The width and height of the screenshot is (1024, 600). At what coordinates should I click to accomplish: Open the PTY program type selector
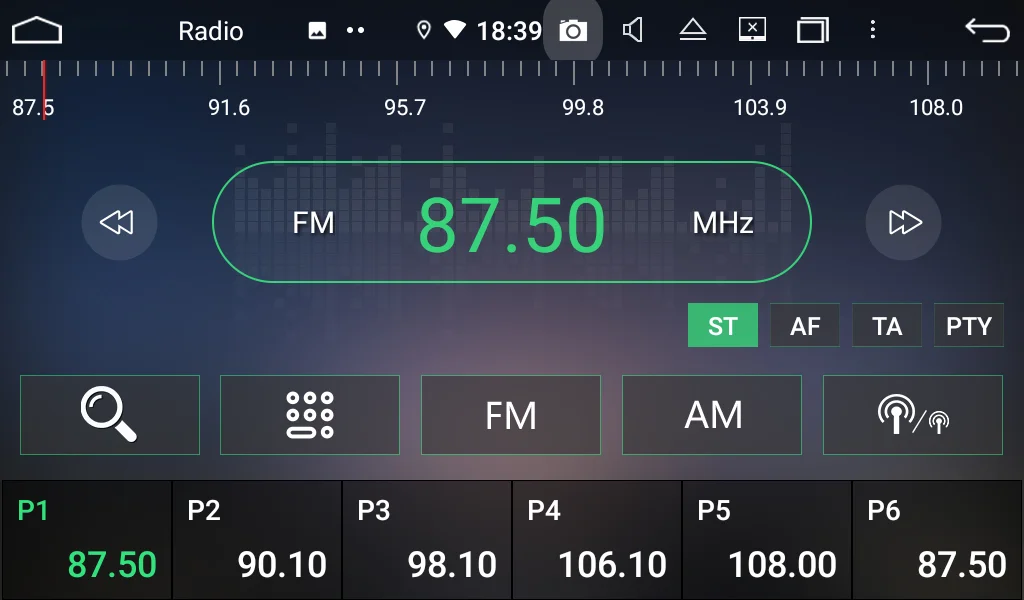pos(968,326)
